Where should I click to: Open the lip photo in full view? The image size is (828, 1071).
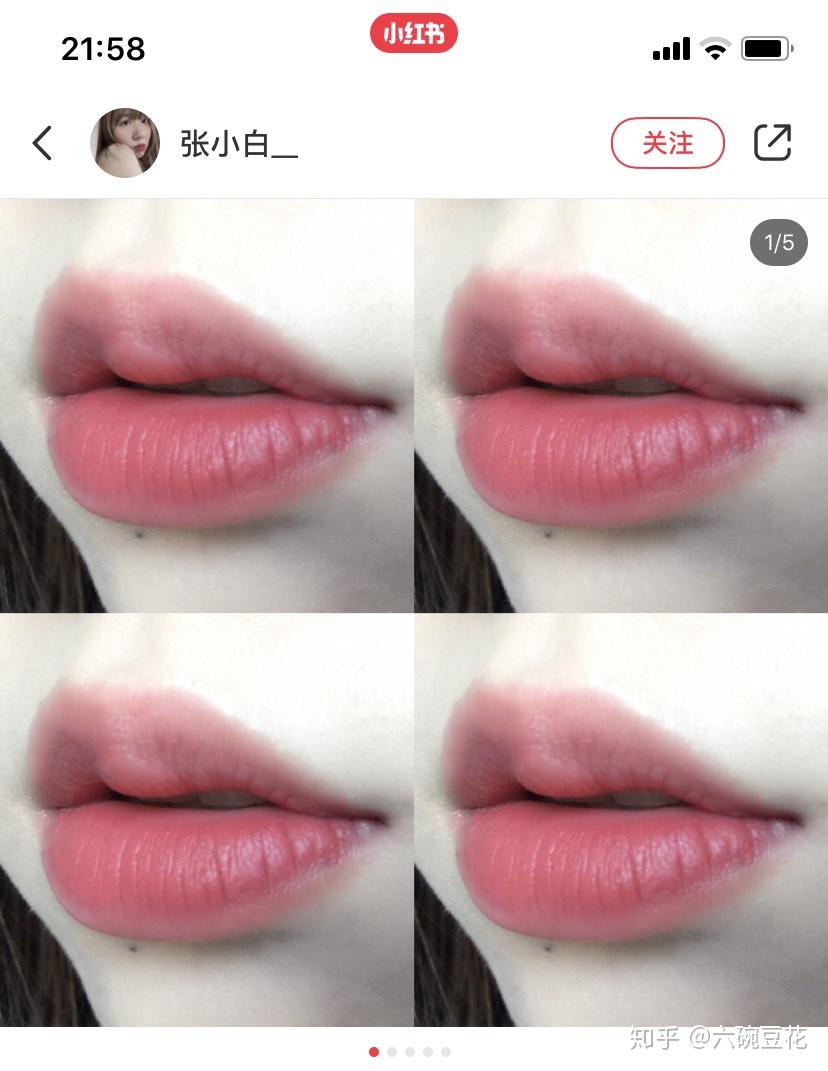pos(414,612)
